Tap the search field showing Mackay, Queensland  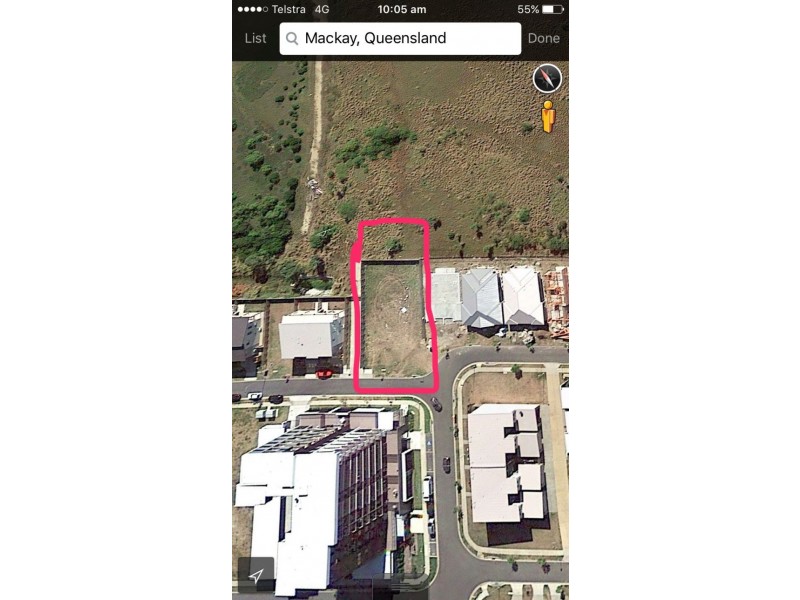(x=400, y=39)
